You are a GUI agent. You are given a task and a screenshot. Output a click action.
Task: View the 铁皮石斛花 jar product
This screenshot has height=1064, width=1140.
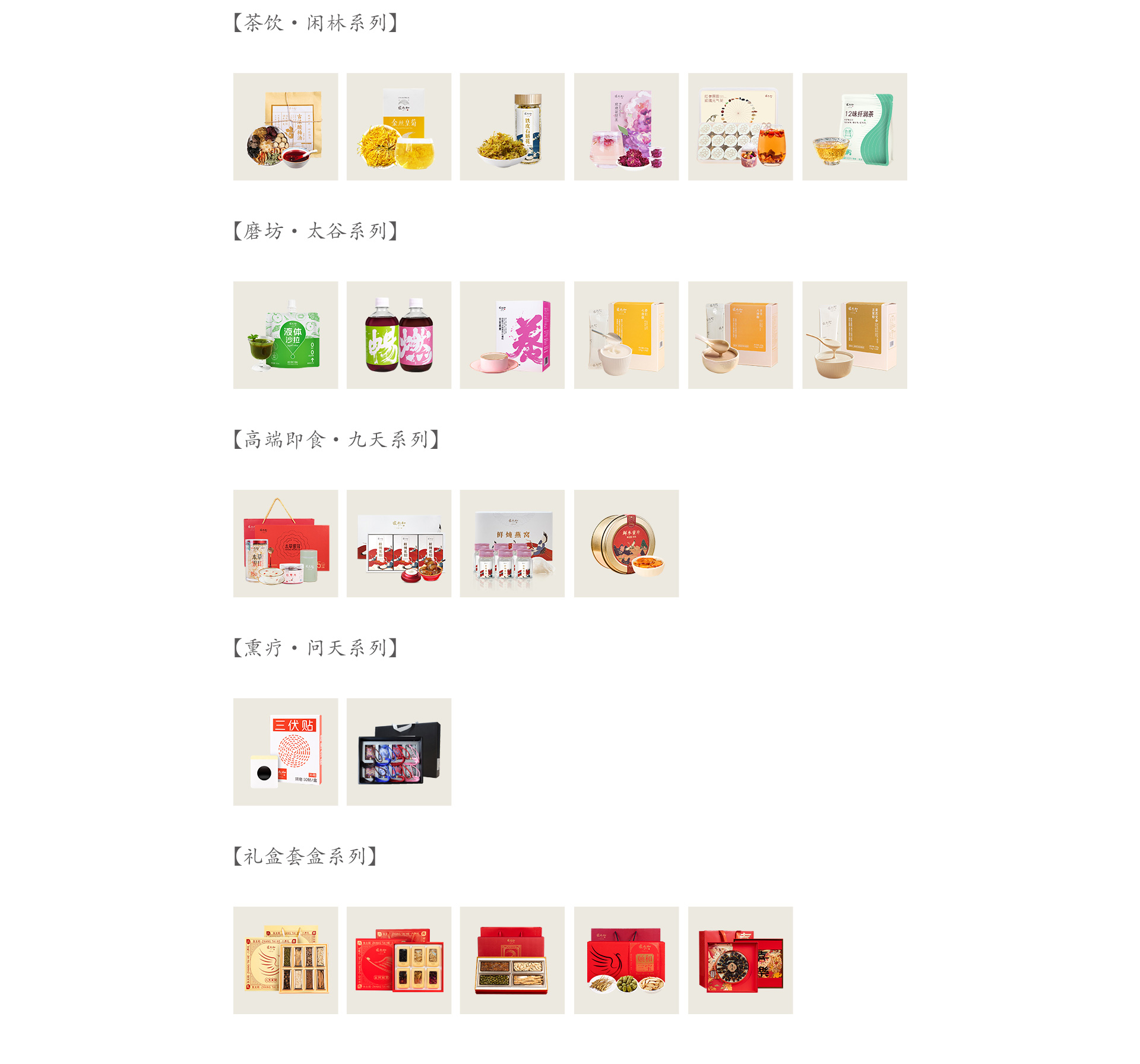512,126
